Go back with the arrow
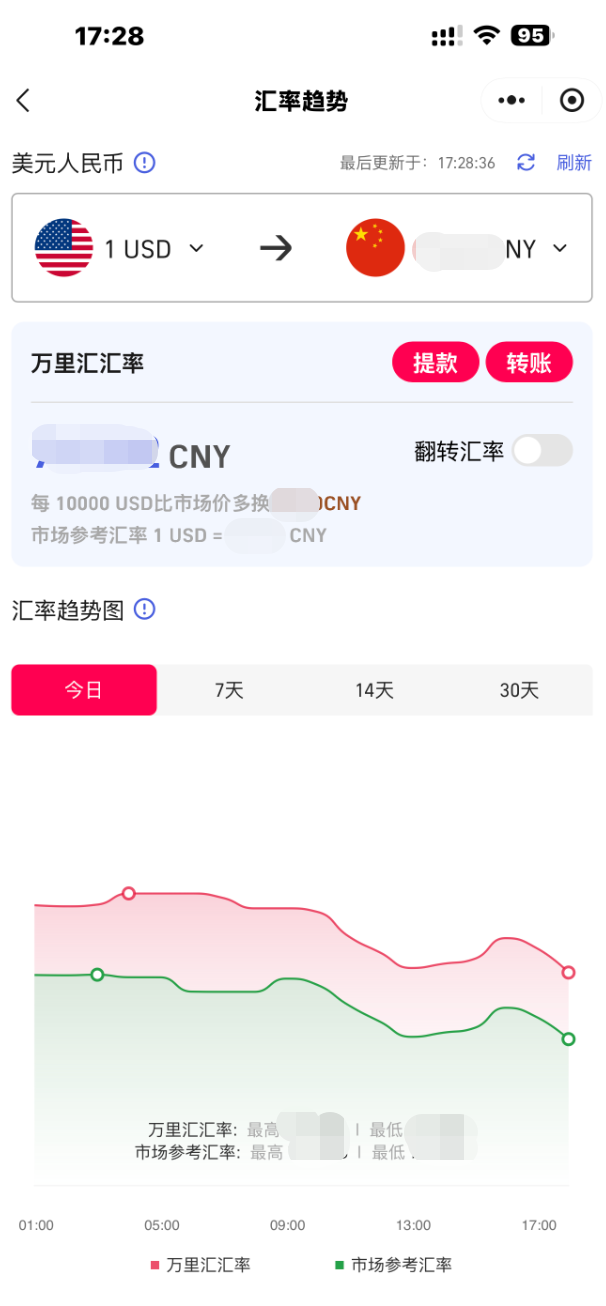This screenshot has width=606, height=1306. pyautogui.click(x=24, y=100)
